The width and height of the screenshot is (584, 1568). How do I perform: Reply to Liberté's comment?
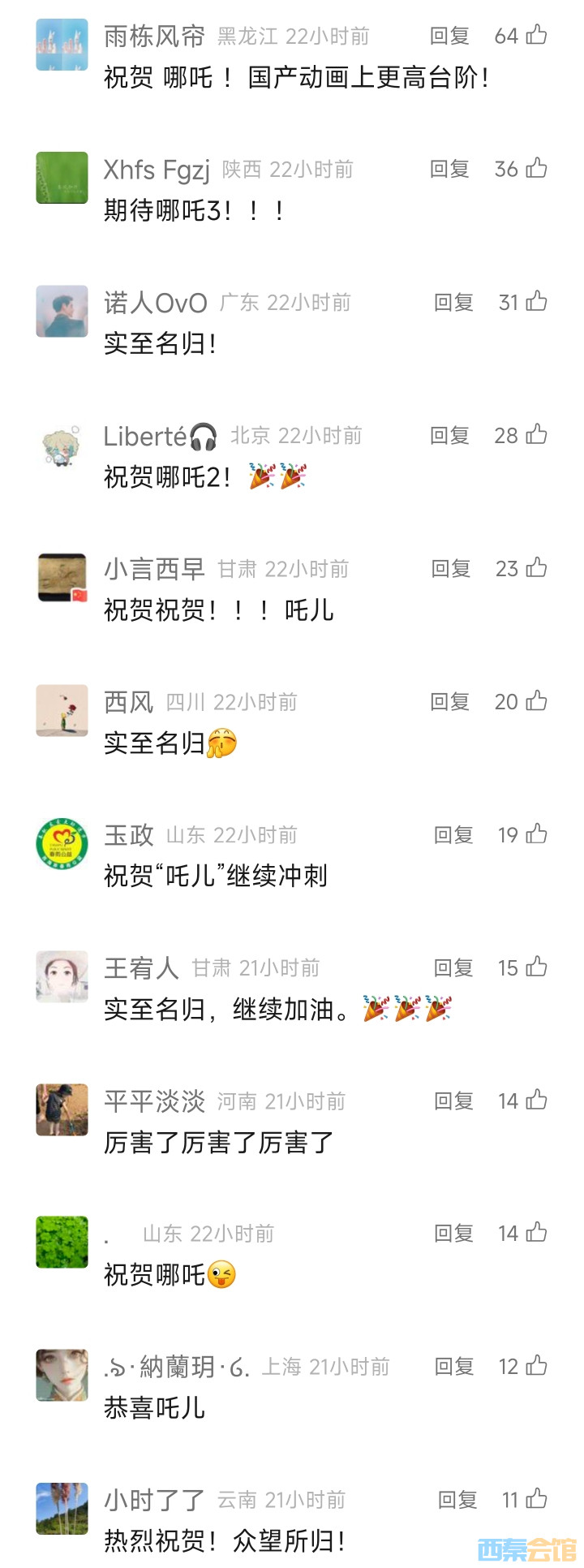click(x=449, y=435)
